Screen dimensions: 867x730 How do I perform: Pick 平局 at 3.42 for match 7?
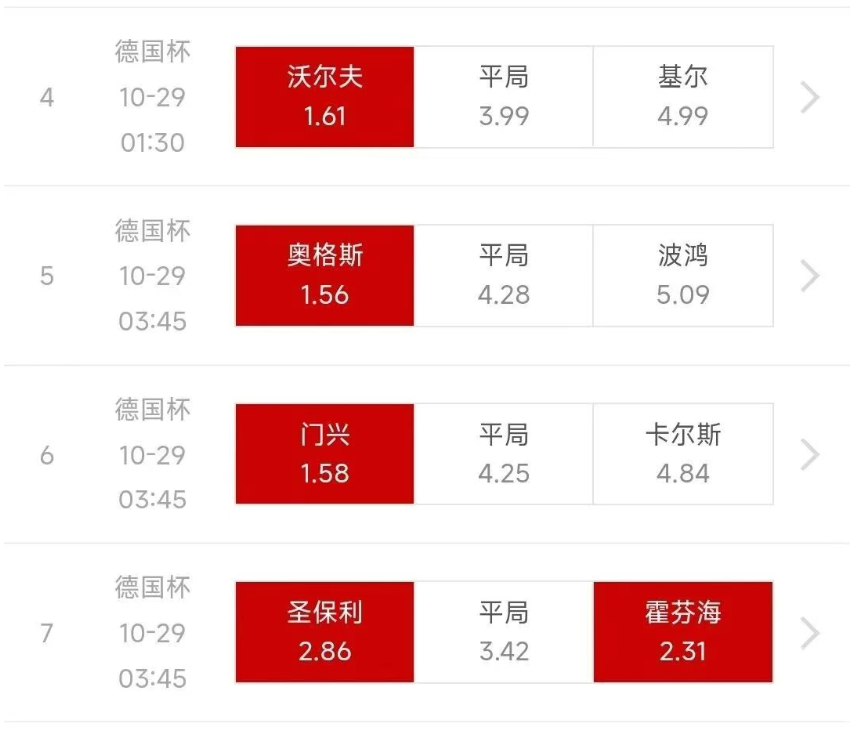pos(503,632)
